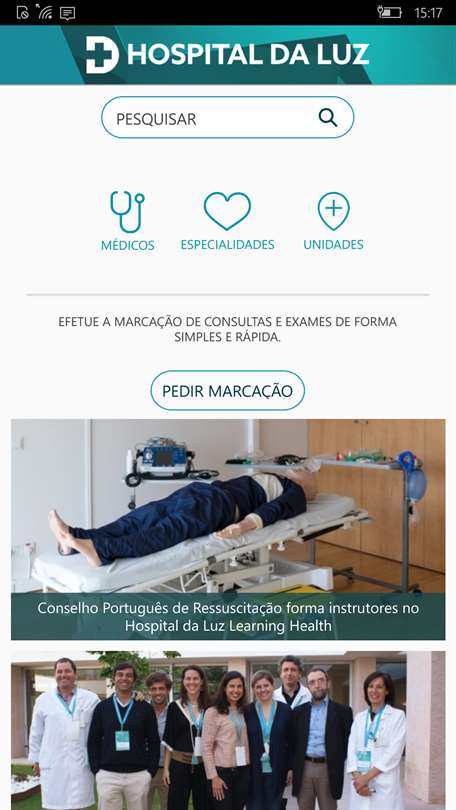
Task: Open the Unidades section
Action: tap(333, 221)
